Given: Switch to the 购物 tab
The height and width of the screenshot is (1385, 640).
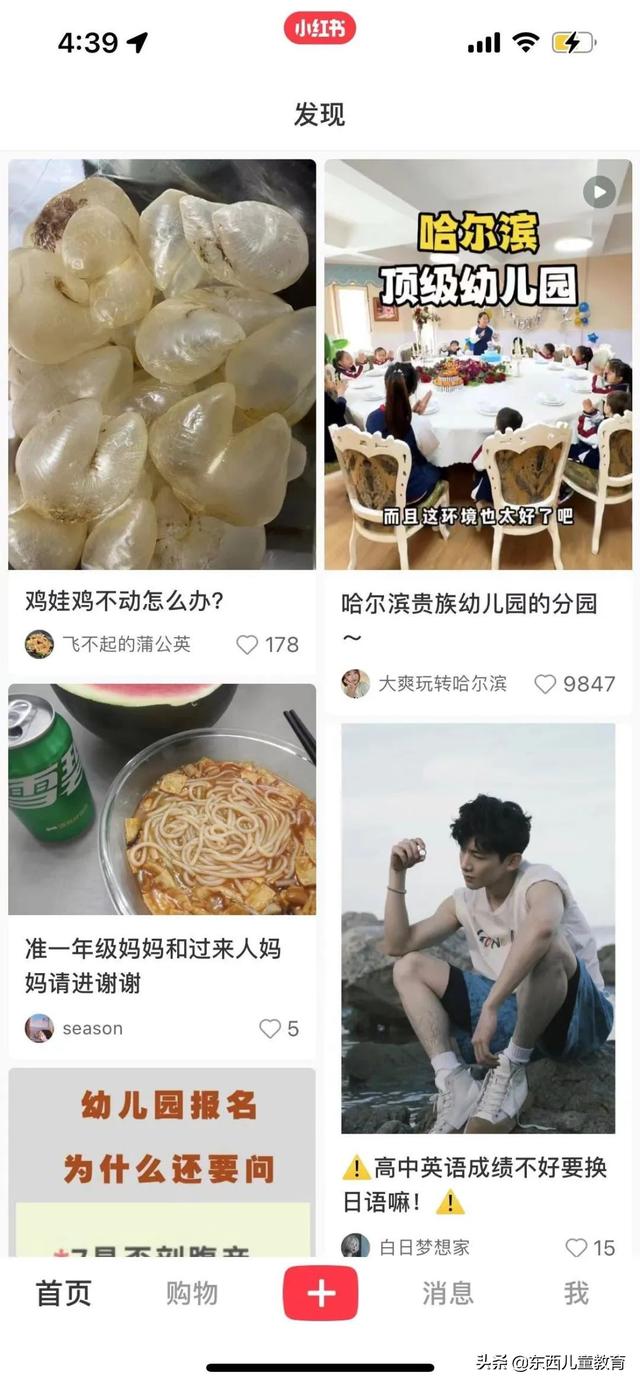Looking at the screenshot, I should (192, 1293).
